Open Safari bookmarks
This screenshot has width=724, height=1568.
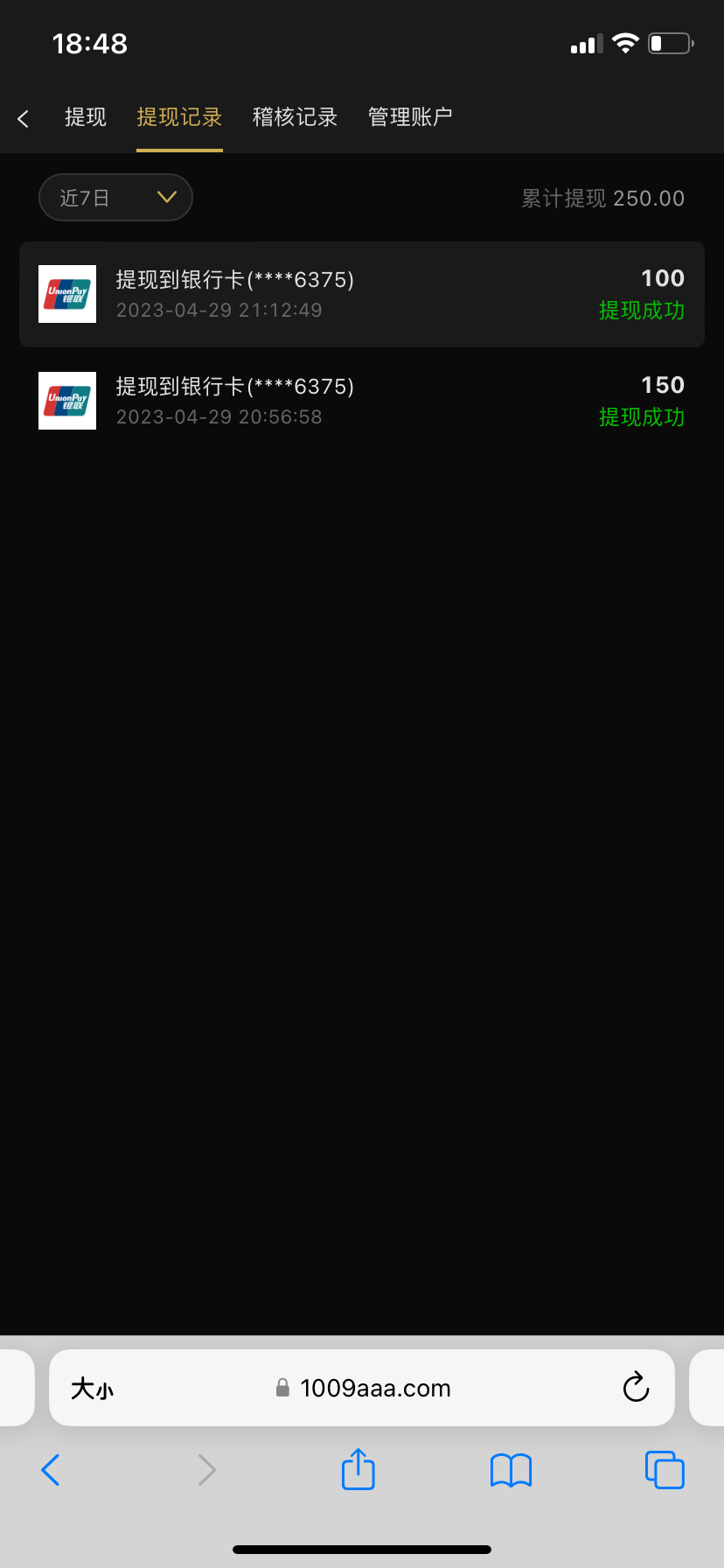[511, 1470]
